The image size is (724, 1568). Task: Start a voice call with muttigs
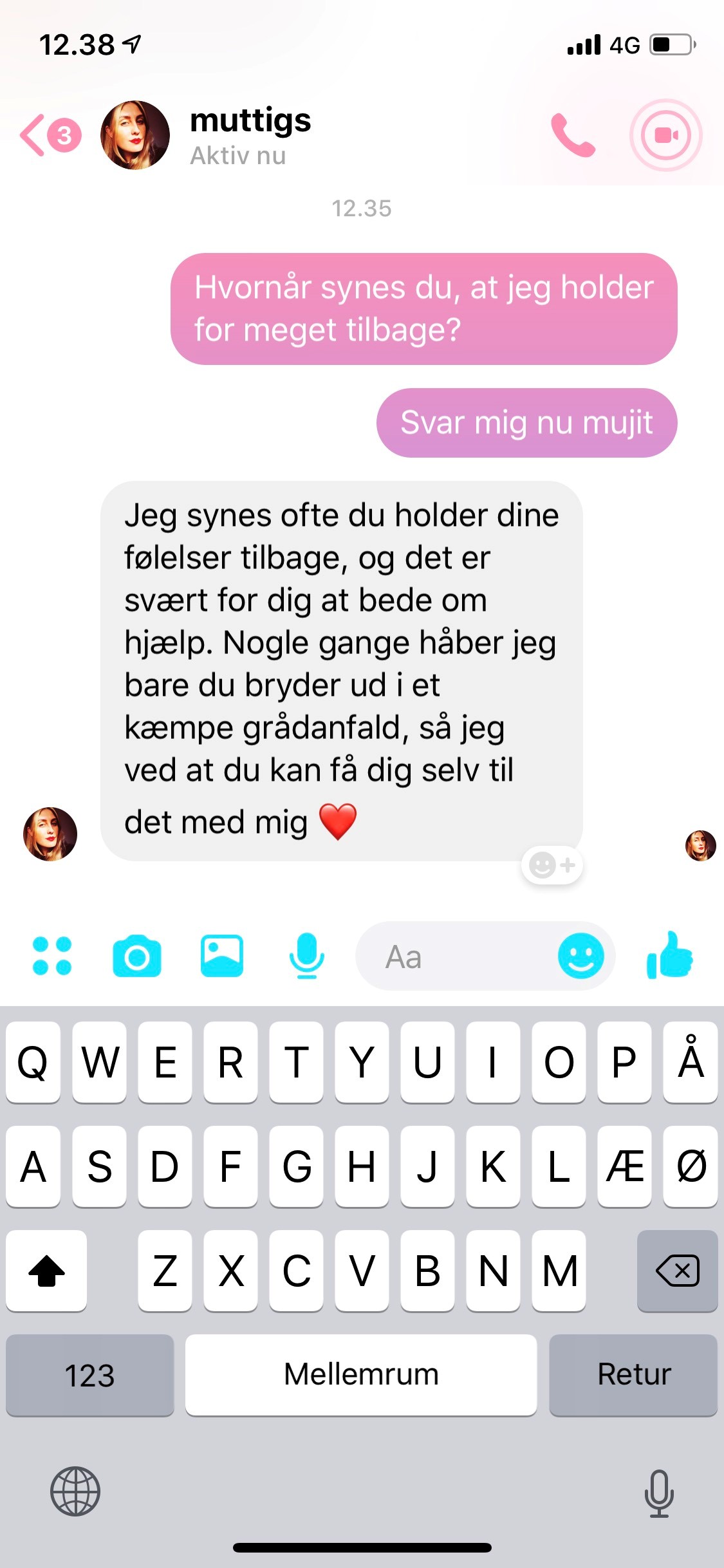pyautogui.click(x=572, y=135)
